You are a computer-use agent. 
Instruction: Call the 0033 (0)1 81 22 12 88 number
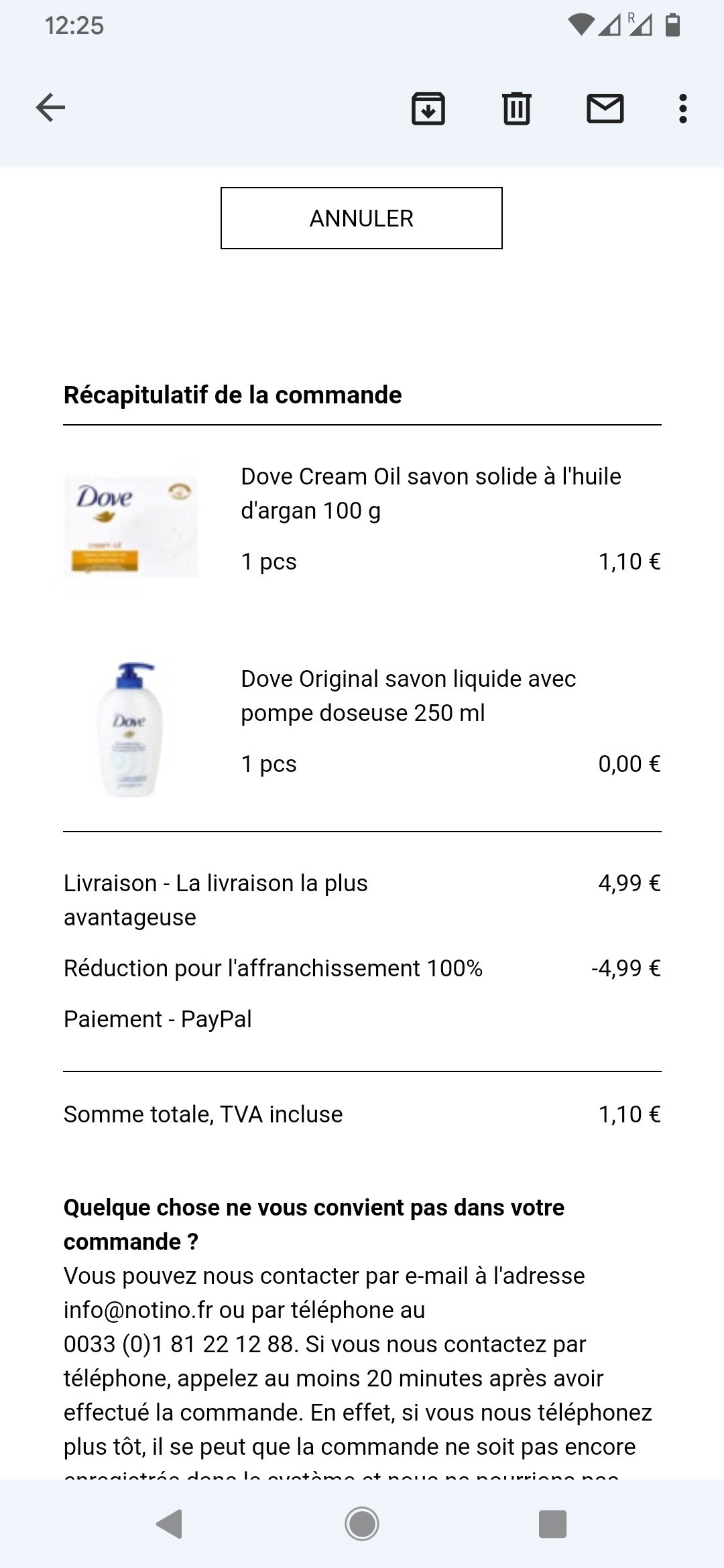(180, 1344)
